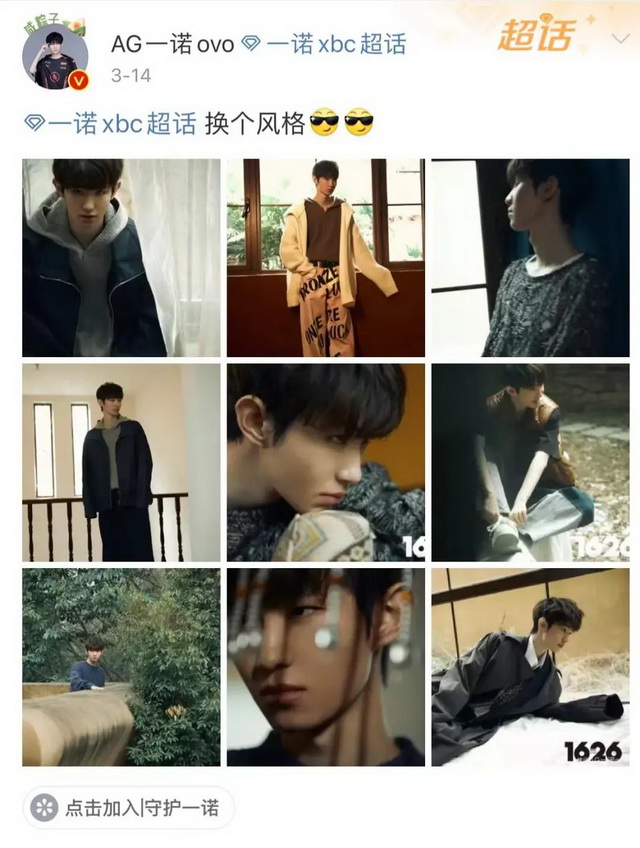This screenshot has height=848, width=640.
Task: View the side-profile photo by the window
Action: 530,258
